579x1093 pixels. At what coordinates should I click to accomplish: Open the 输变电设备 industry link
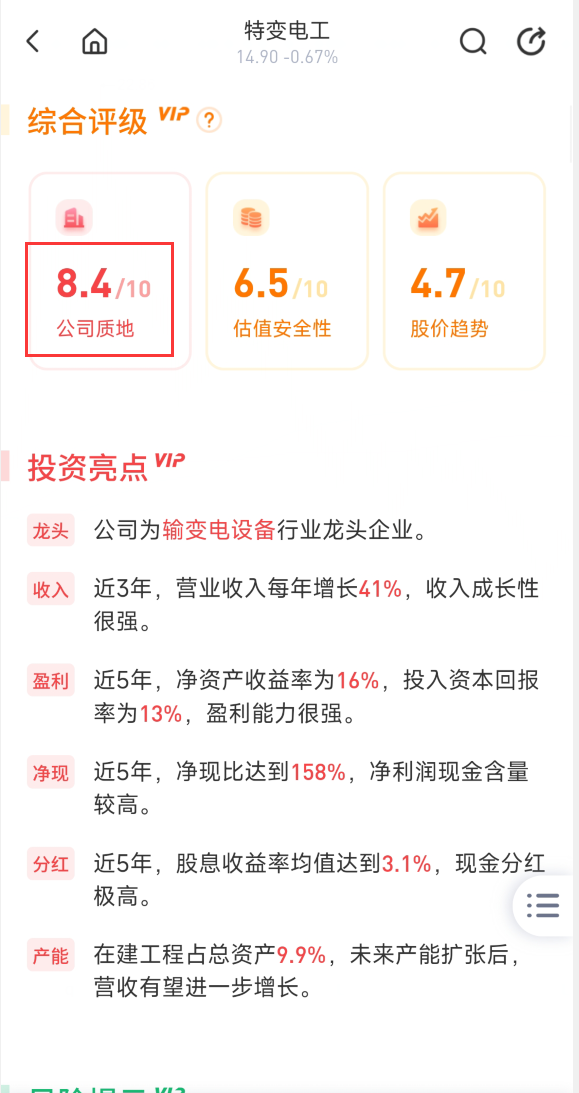[x=219, y=531]
